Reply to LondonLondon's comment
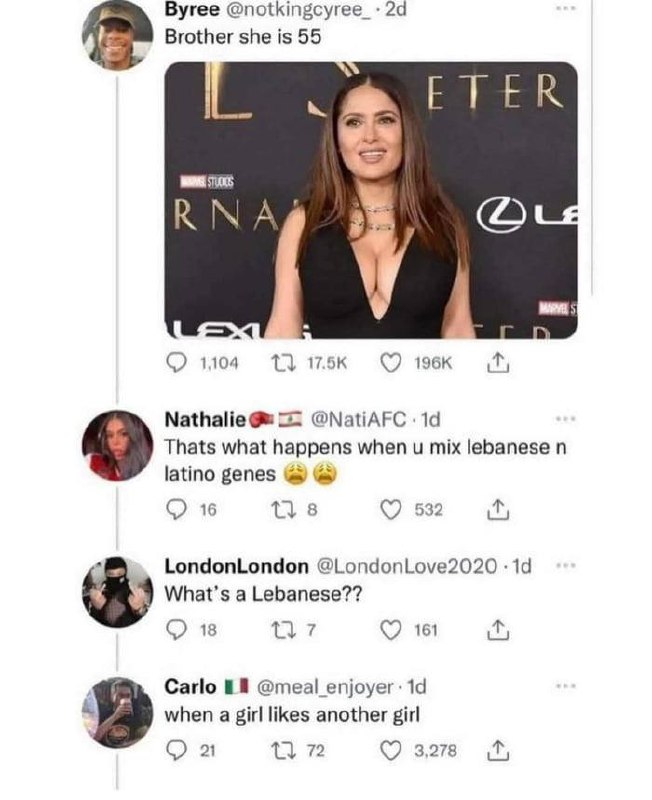This screenshot has width=652, height=800. point(177,631)
